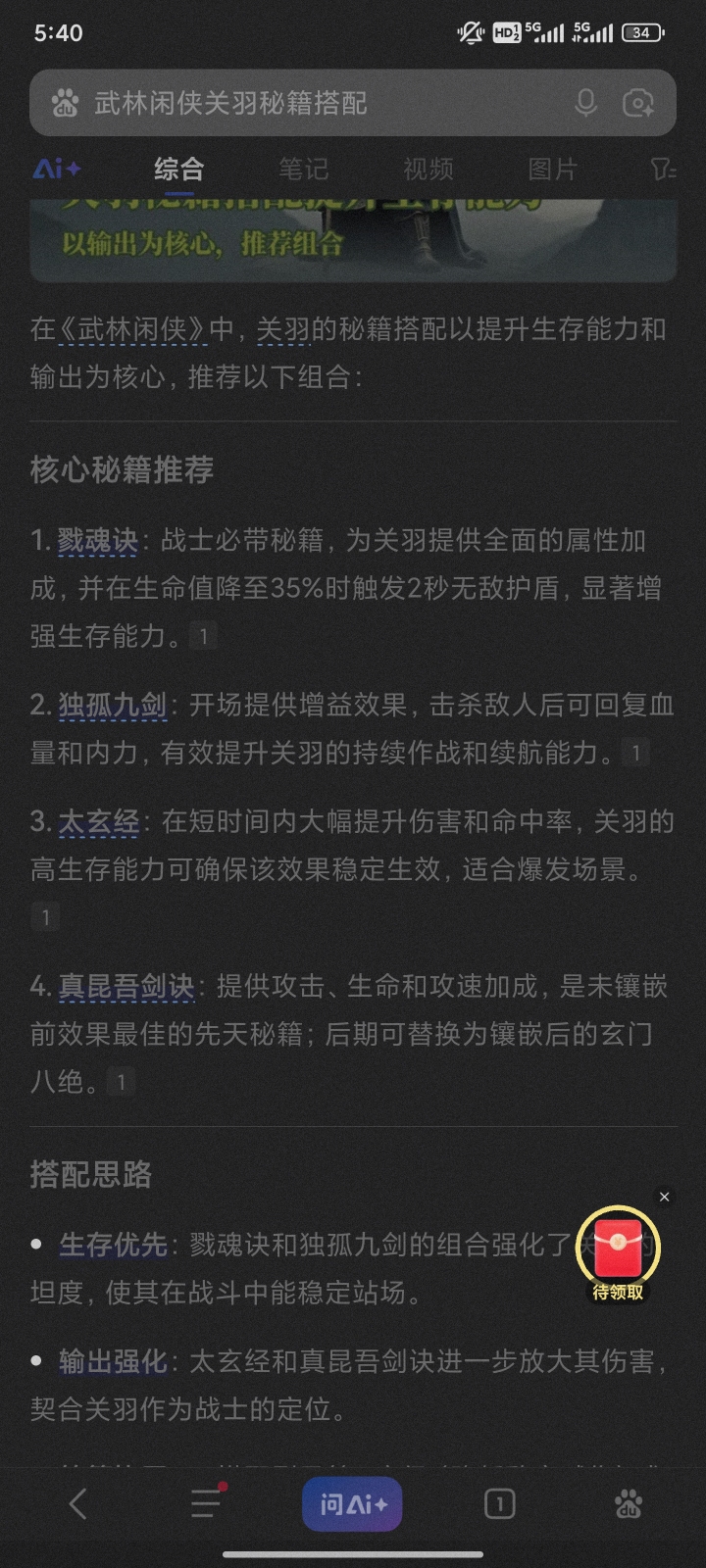Go back with the bottom arrow
The height and width of the screenshot is (1568, 706).
click(x=78, y=1504)
